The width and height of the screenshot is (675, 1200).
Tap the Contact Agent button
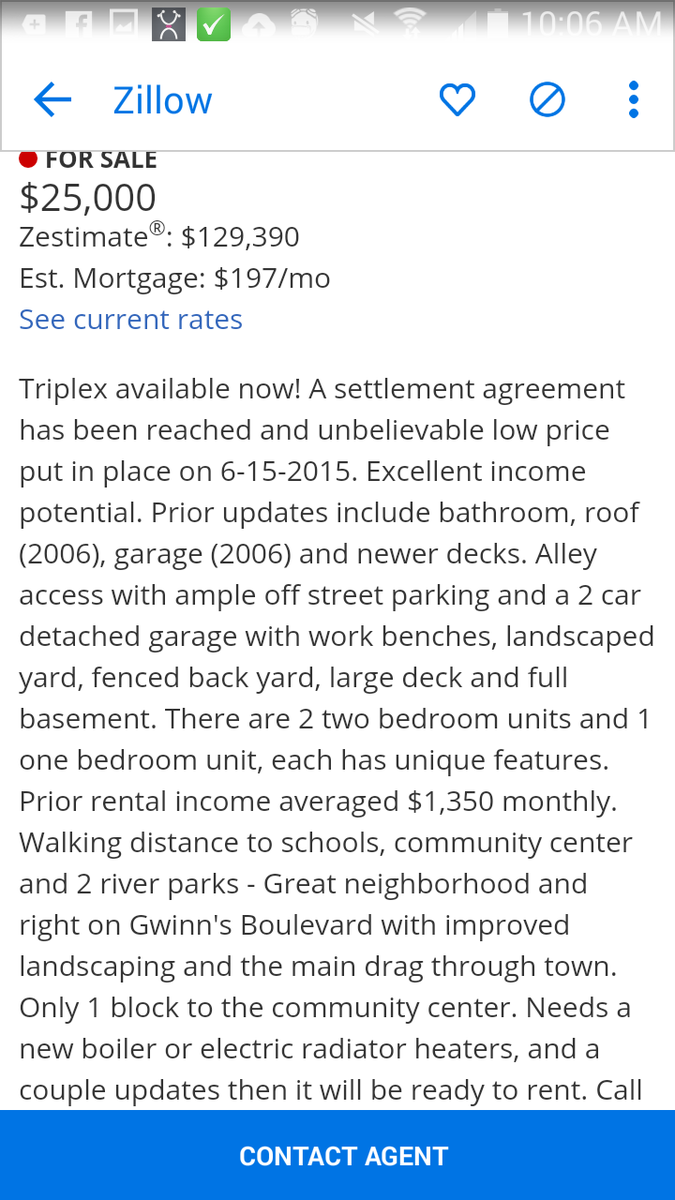(338, 1155)
